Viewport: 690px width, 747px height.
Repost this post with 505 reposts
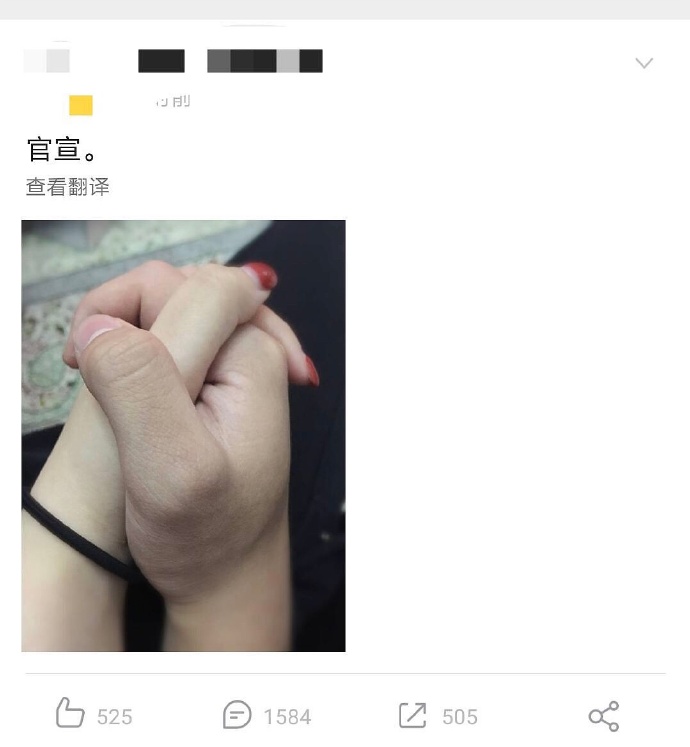pos(412,715)
